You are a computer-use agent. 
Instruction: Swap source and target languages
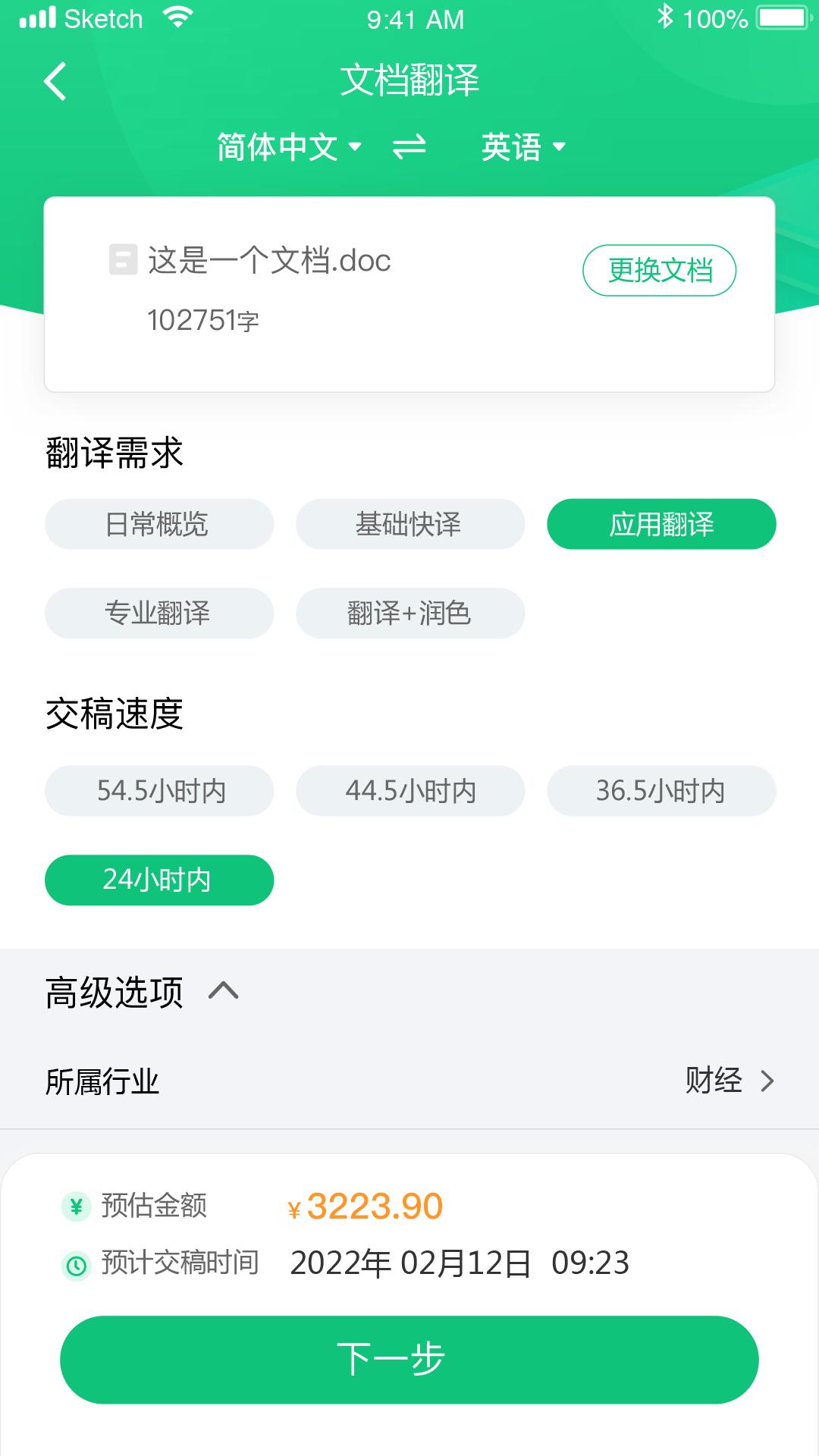pyautogui.click(x=409, y=146)
